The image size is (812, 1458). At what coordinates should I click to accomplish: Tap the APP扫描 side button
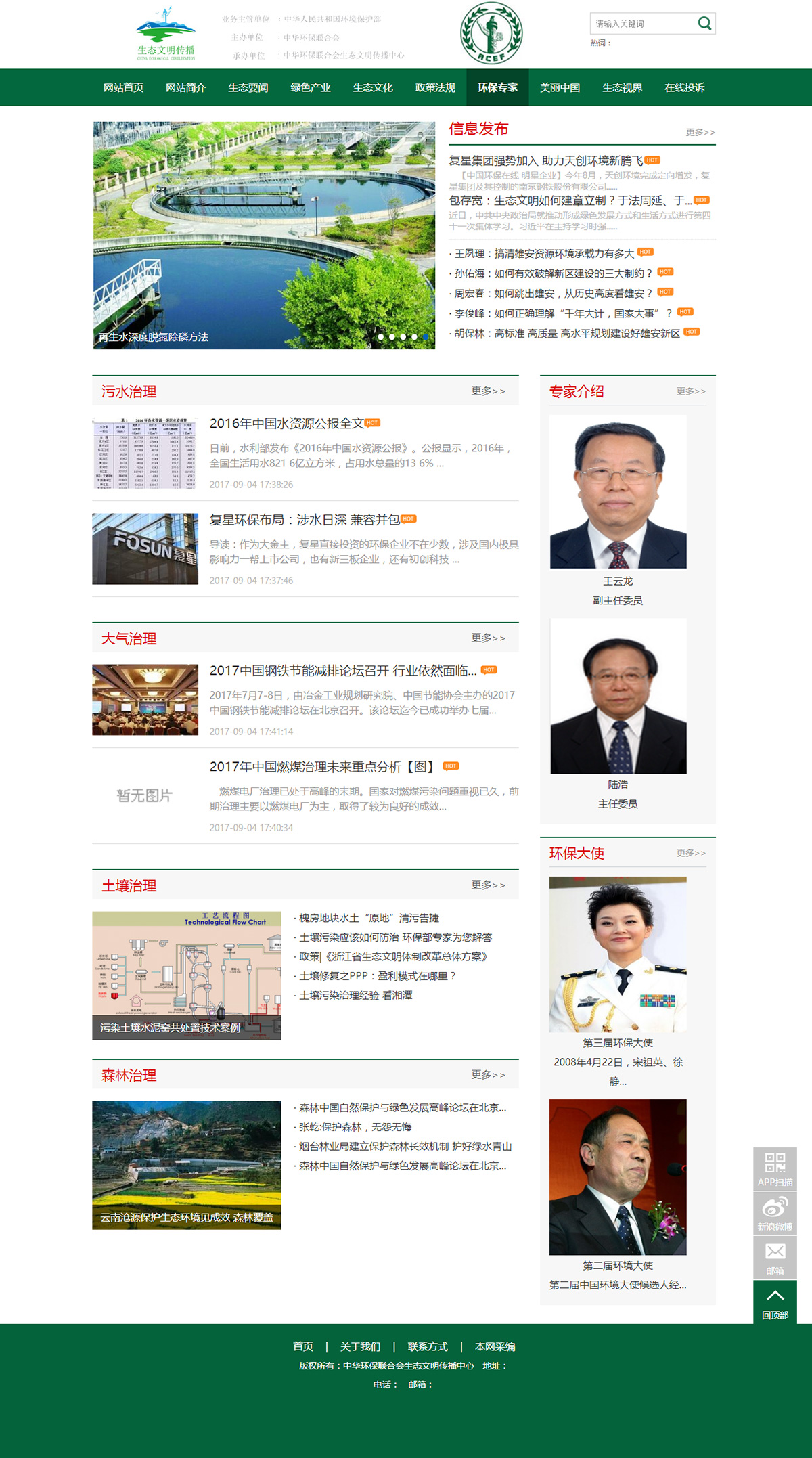[775, 1169]
